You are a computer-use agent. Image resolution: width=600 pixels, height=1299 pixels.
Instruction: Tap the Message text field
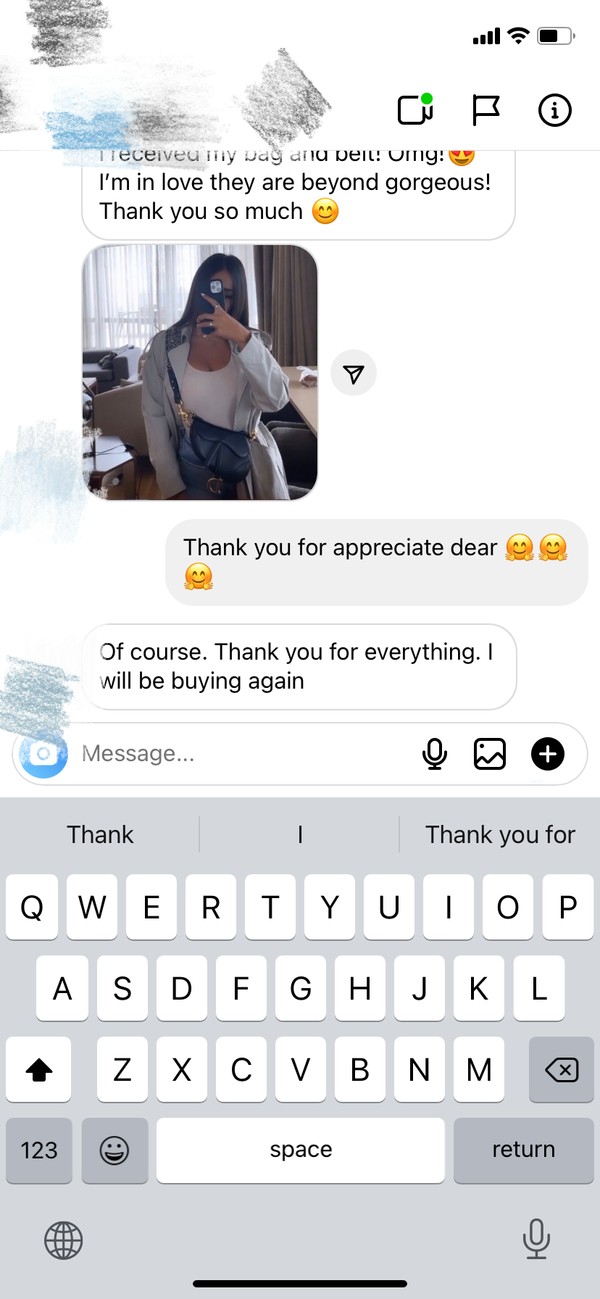[x=240, y=754]
